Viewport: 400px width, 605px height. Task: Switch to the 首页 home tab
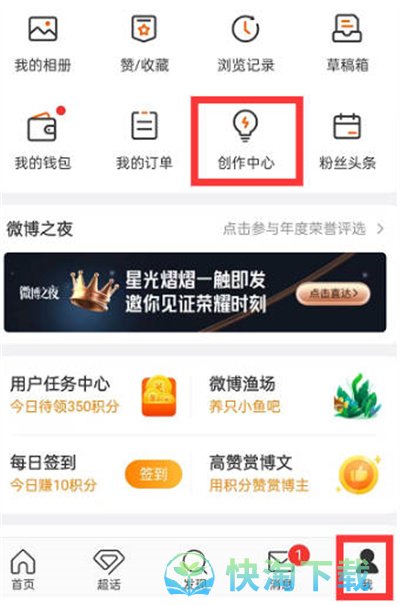point(23,570)
